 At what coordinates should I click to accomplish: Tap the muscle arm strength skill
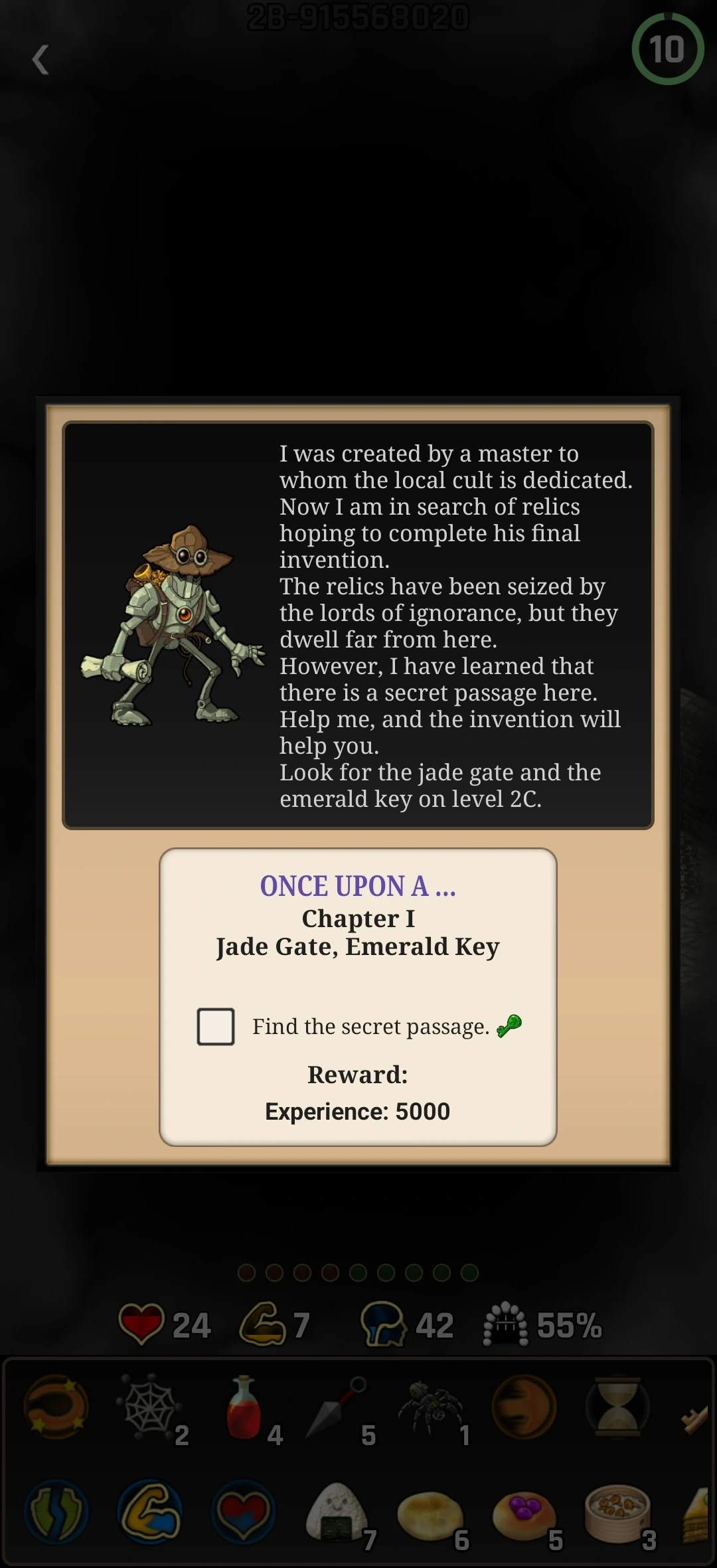150,1513
